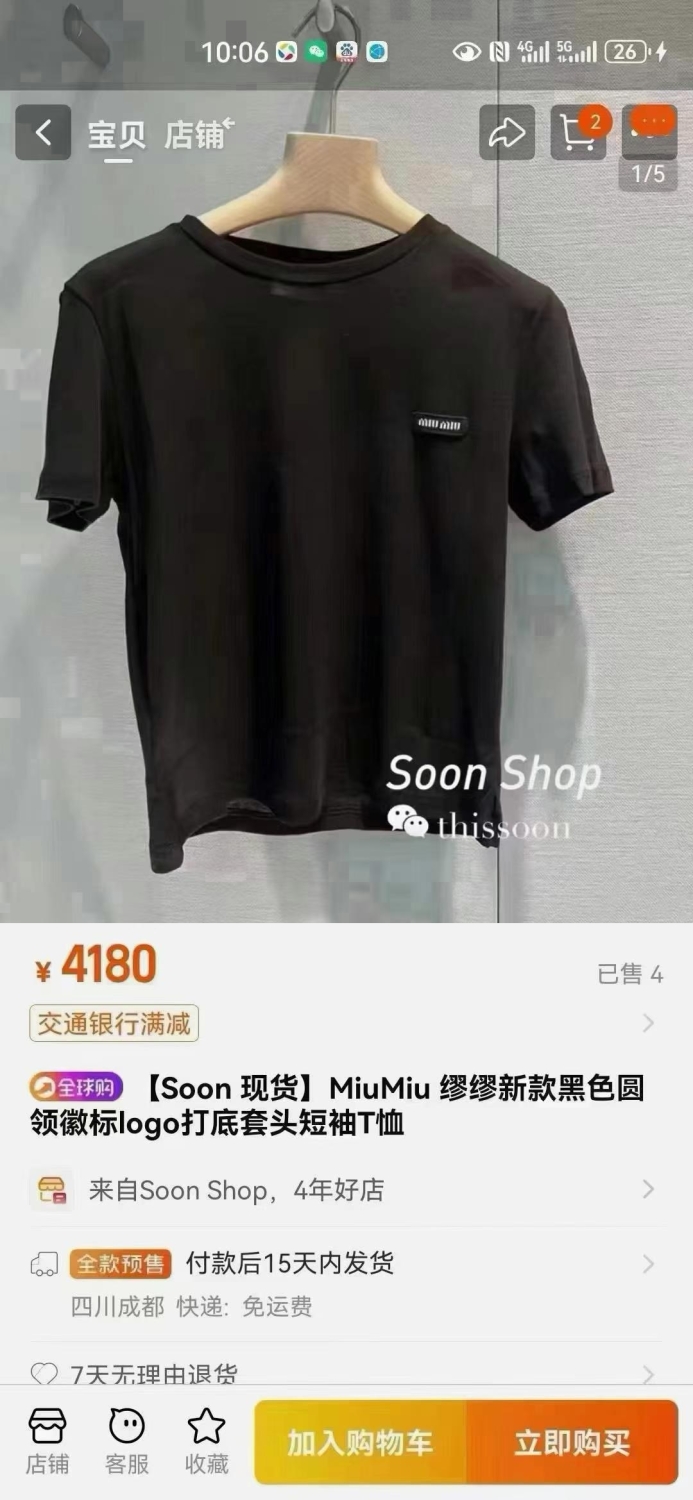The height and width of the screenshot is (1500, 693).
Task: Share this product listing
Action: tap(506, 133)
